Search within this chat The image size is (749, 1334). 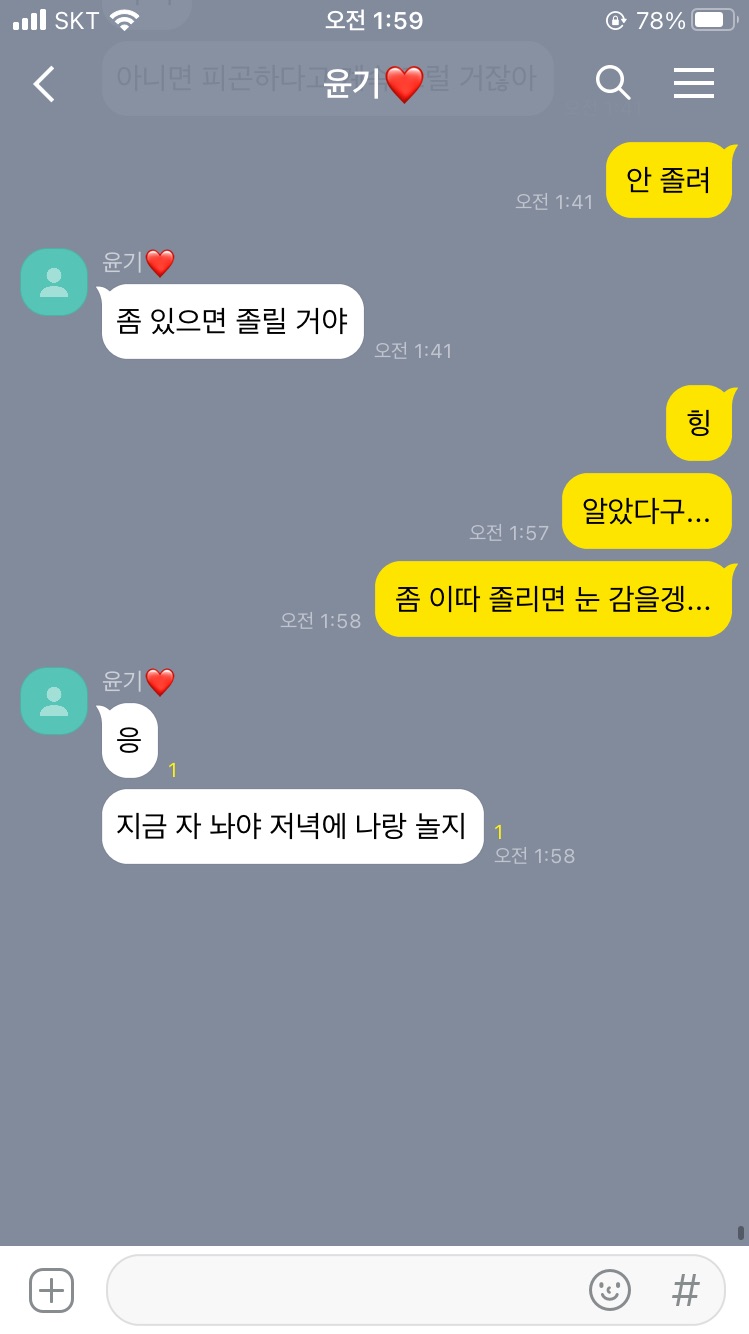(x=612, y=84)
